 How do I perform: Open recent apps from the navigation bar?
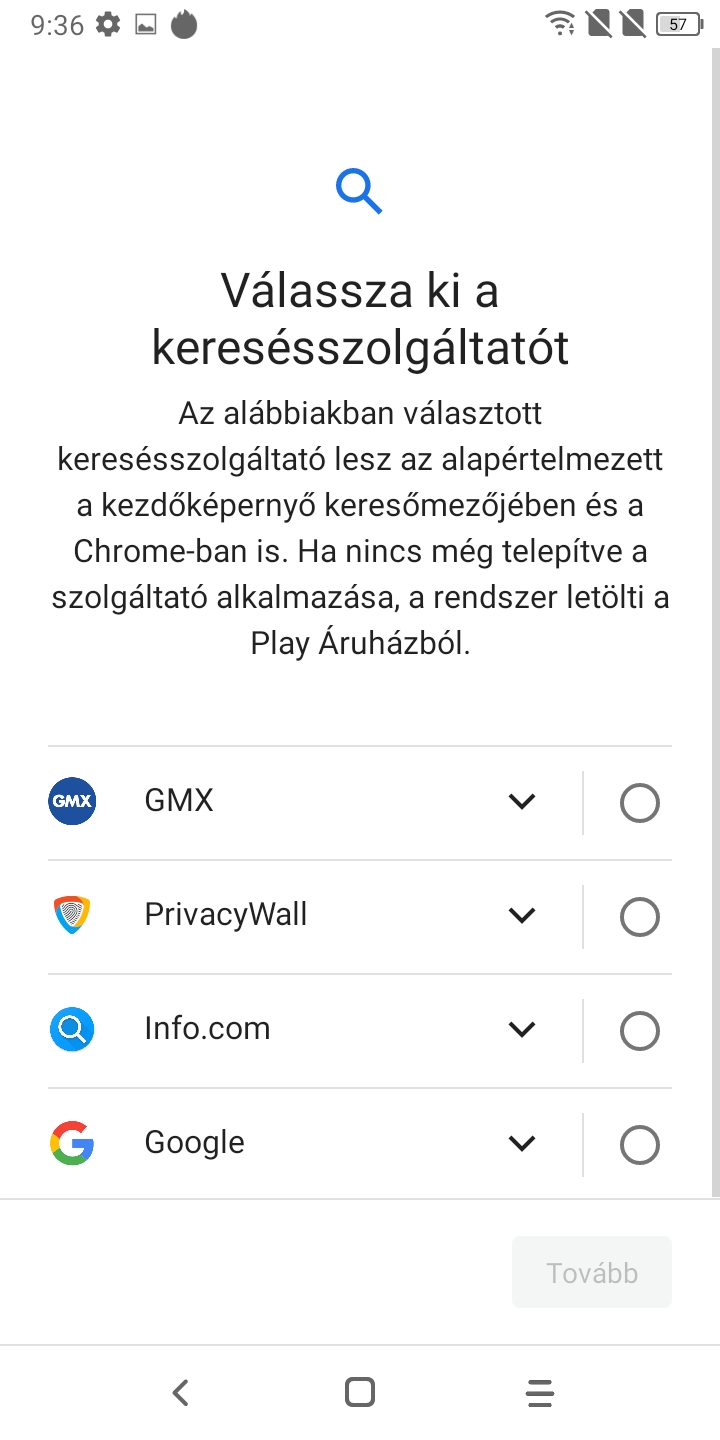[540, 1392]
